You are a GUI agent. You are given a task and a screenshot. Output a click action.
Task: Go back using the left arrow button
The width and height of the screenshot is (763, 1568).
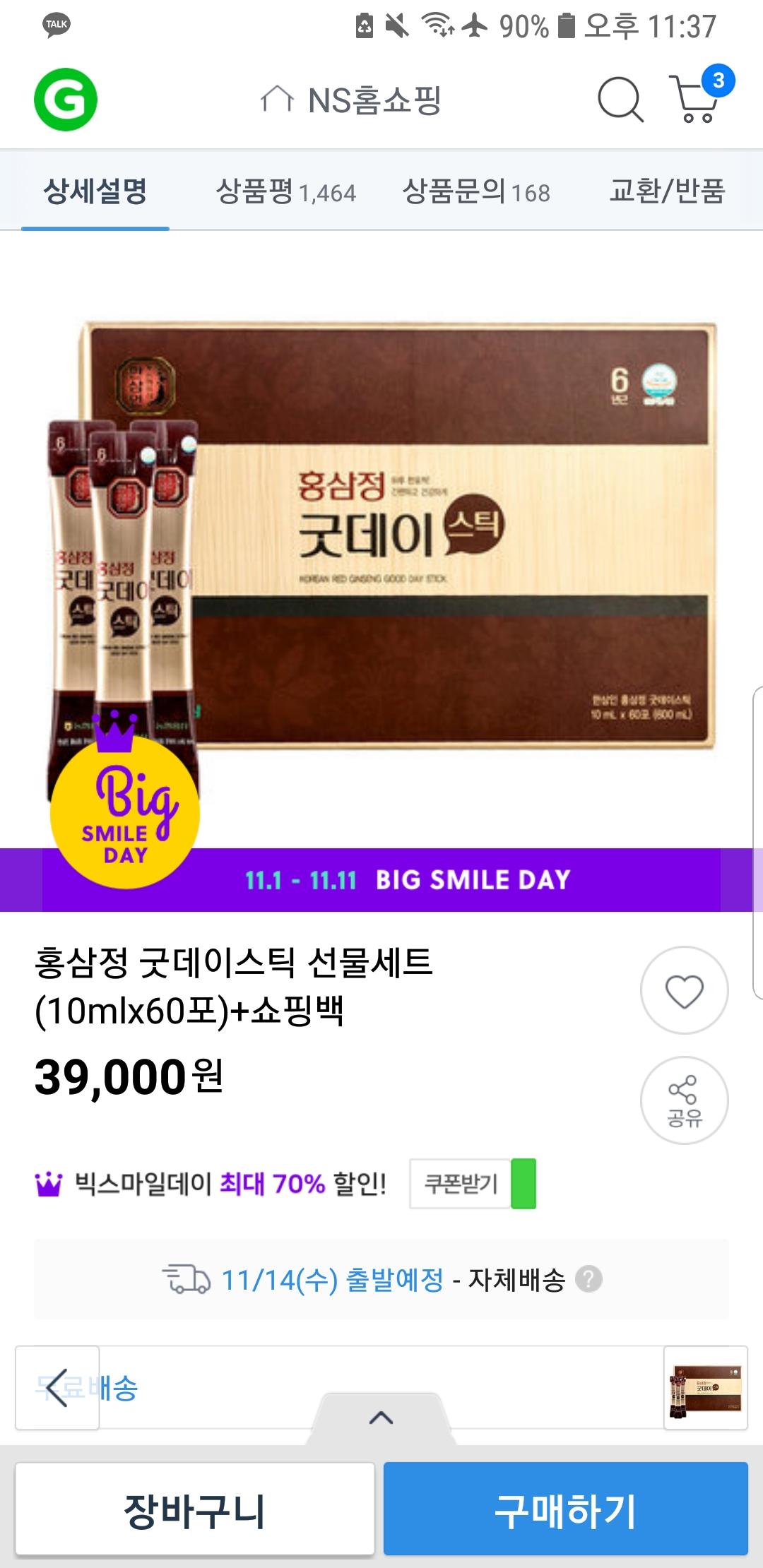coord(57,1389)
